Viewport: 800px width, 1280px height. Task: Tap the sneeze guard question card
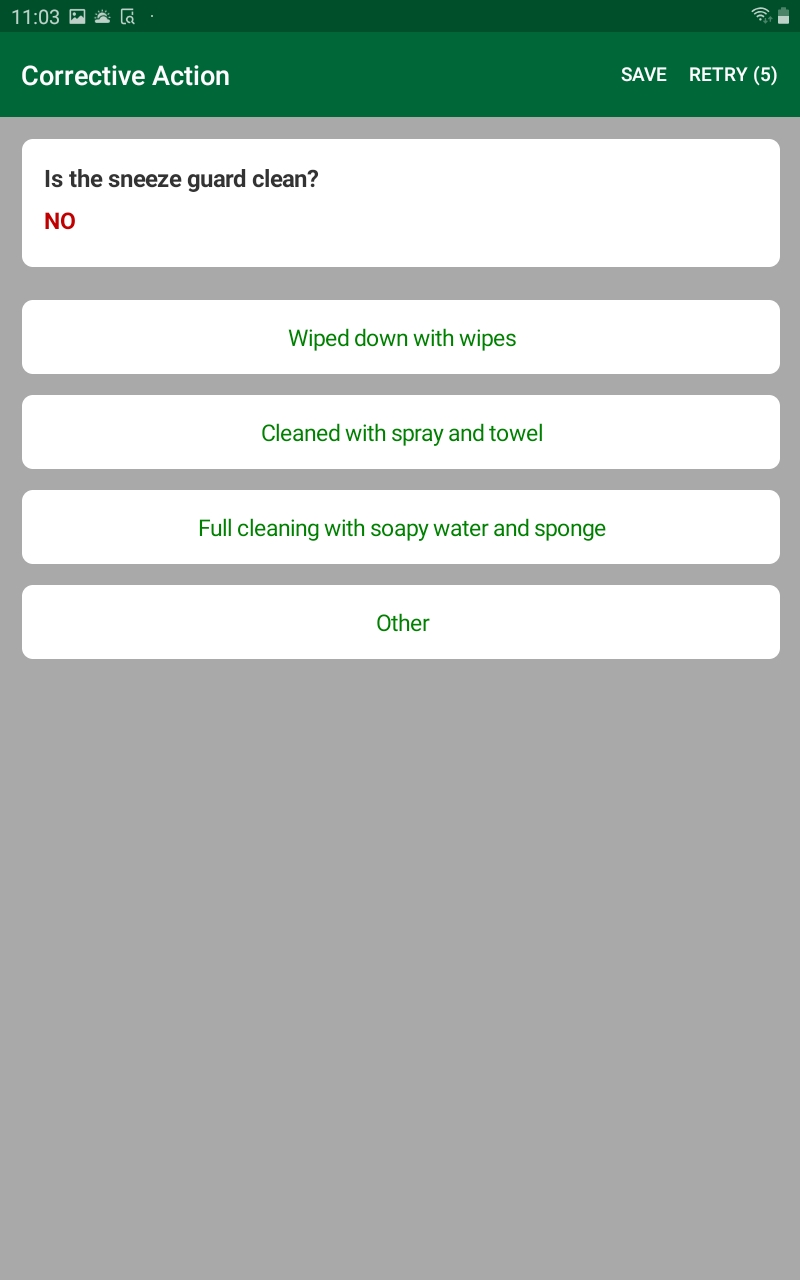click(400, 202)
